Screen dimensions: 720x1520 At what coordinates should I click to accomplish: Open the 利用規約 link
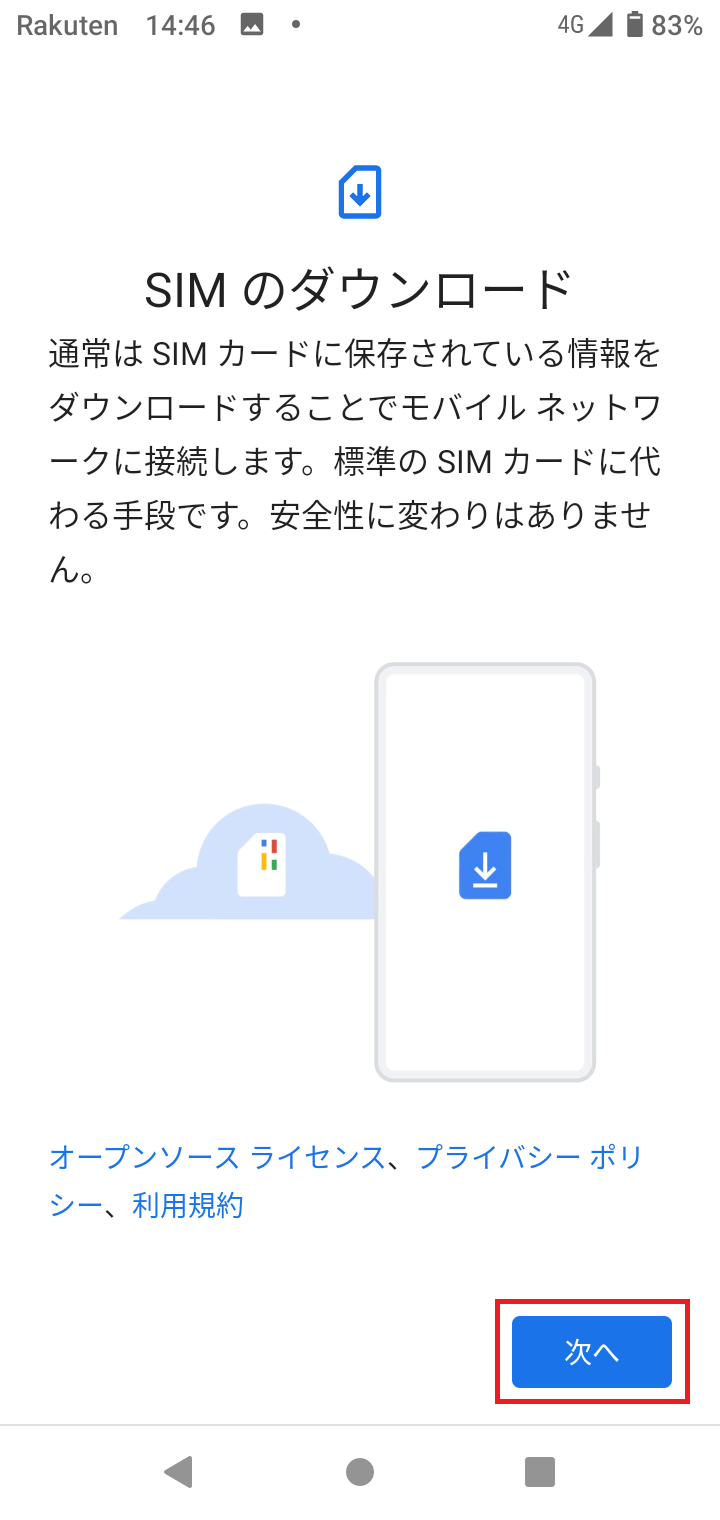coord(187,1205)
